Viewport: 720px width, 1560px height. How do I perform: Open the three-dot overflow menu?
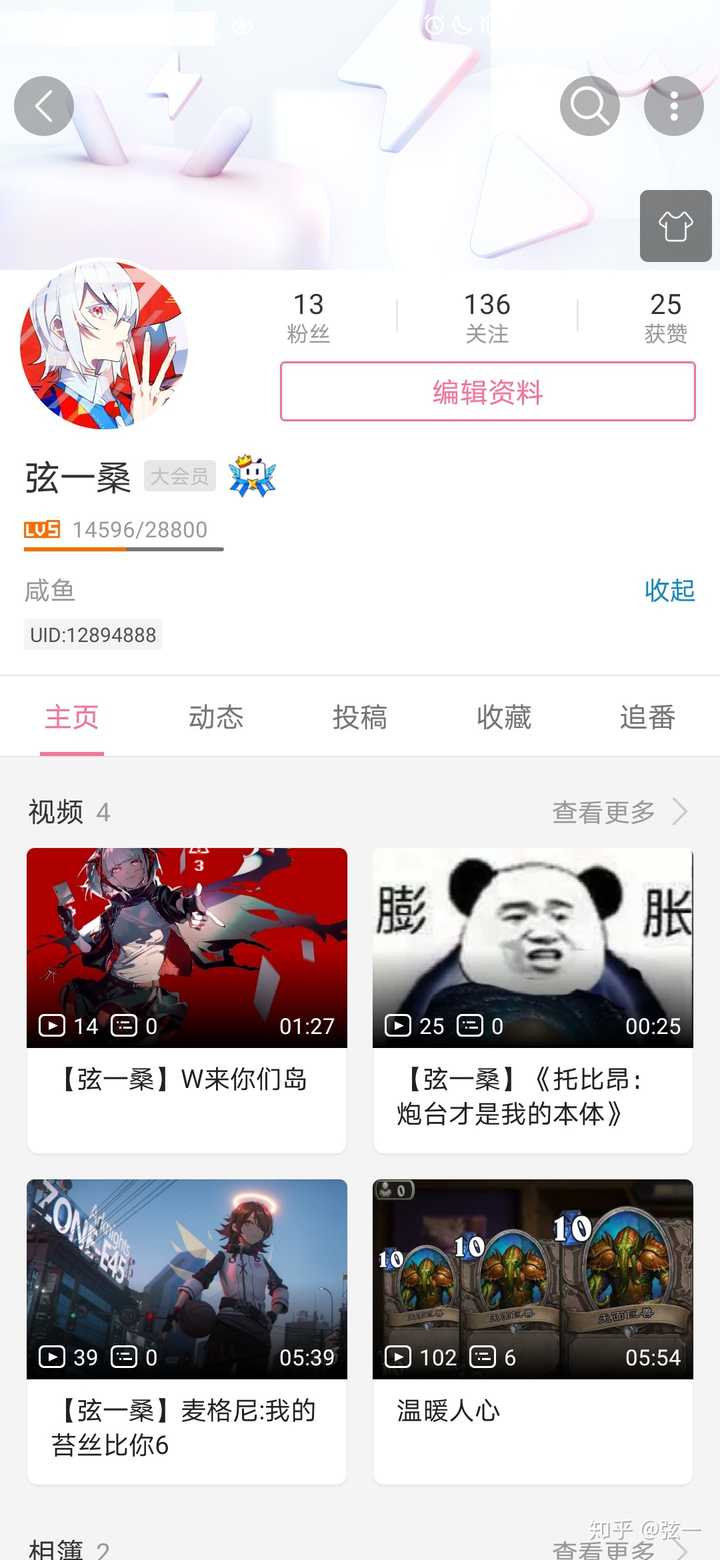(x=674, y=106)
